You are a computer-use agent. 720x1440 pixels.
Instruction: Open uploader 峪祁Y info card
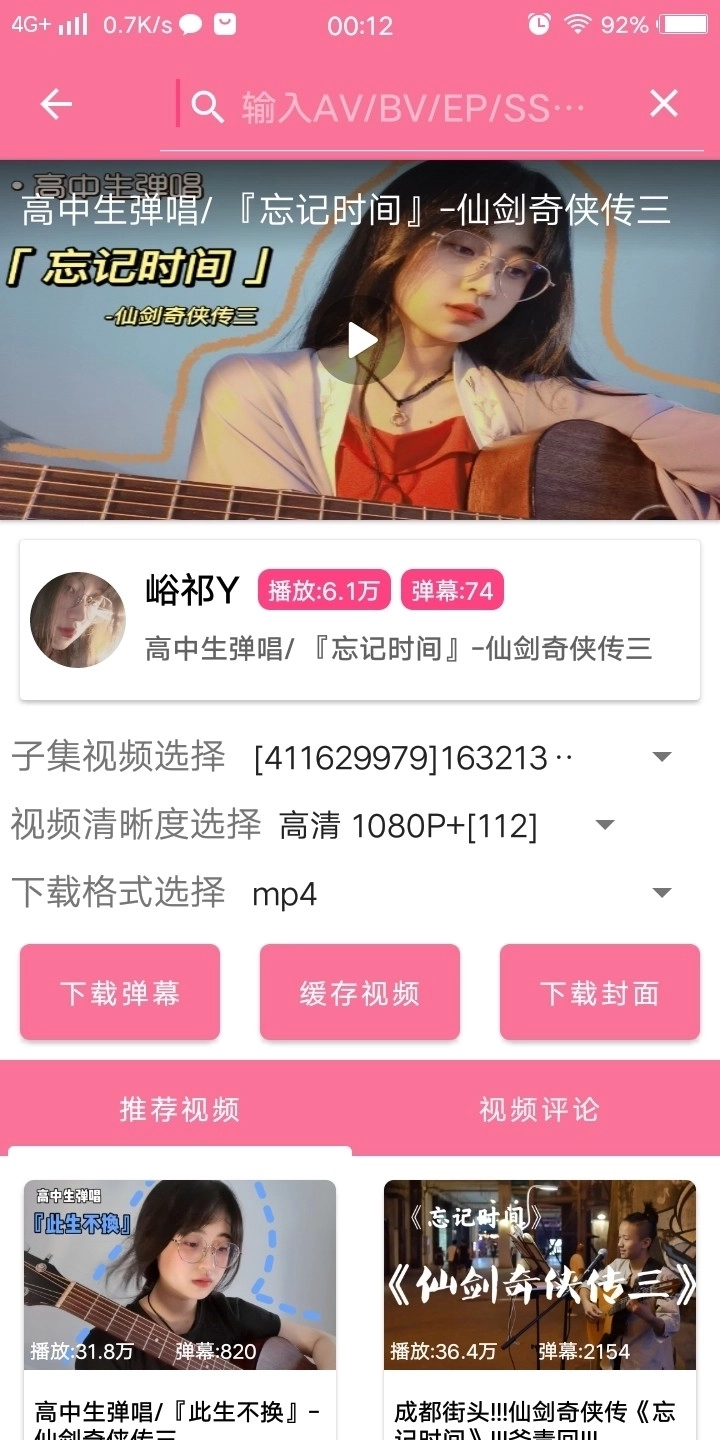tap(360, 620)
